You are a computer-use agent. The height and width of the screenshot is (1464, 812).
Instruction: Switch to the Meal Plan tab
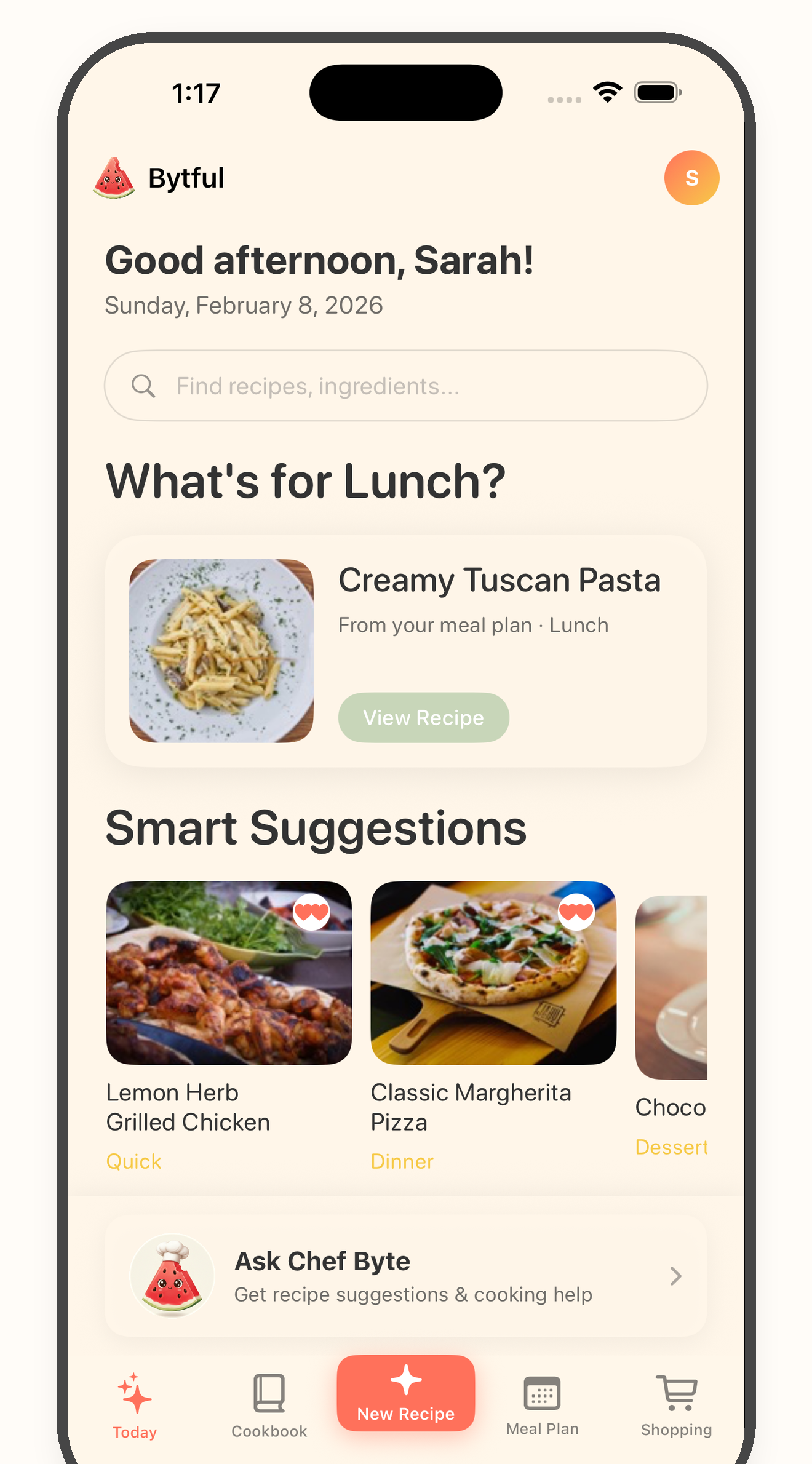[542, 1406]
